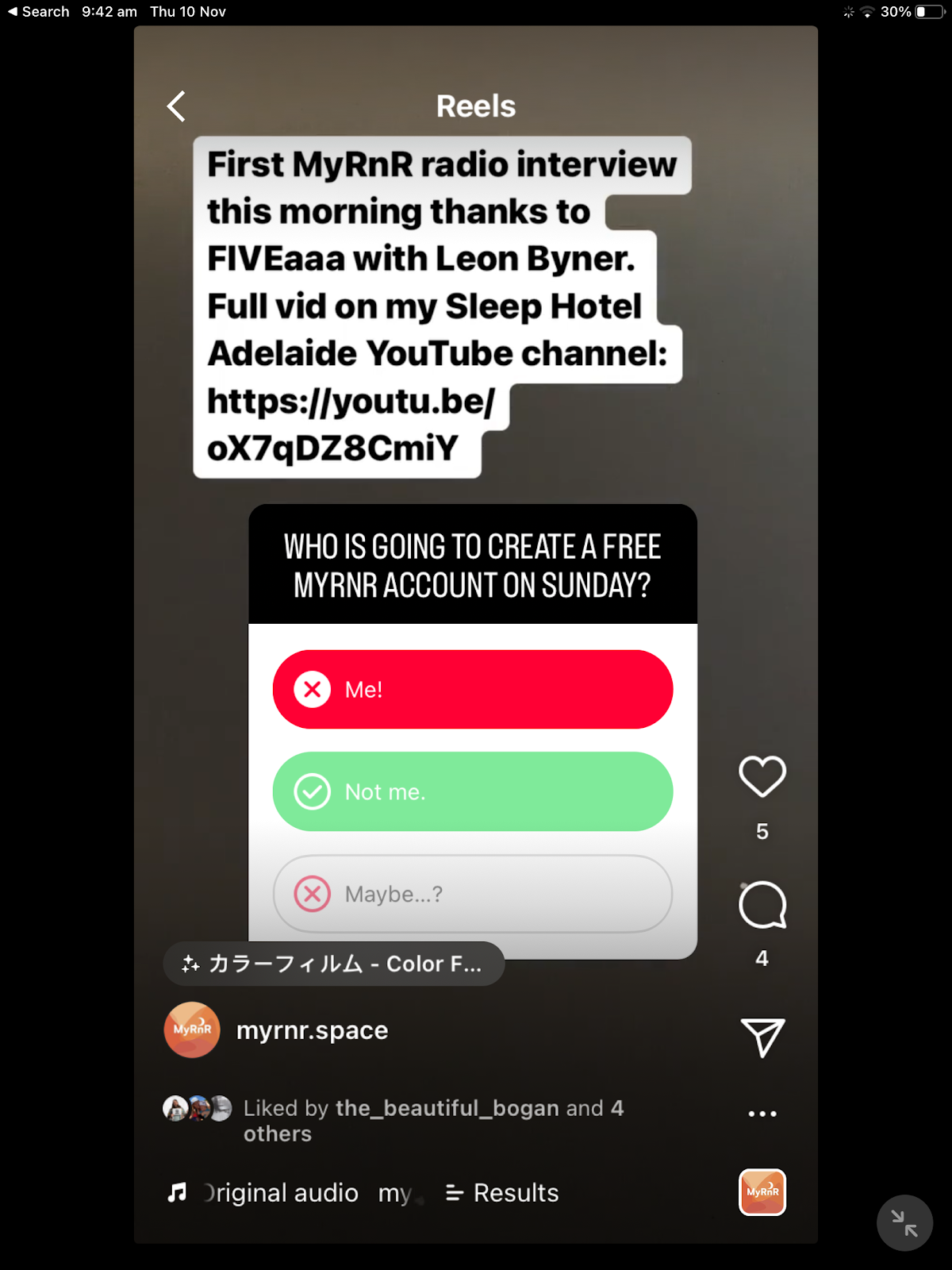Open the Color Film effect chip

pos(333,964)
